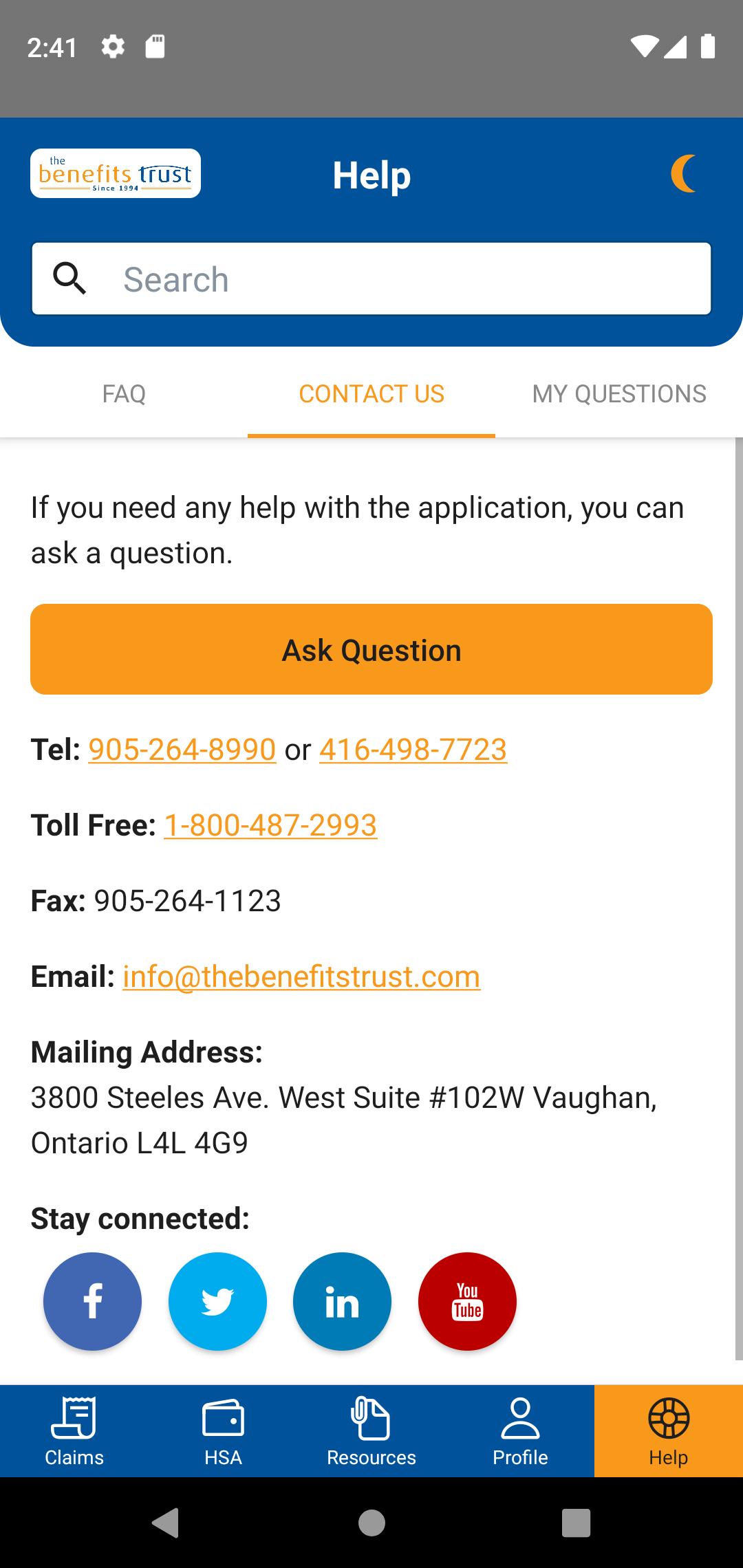The image size is (743, 1568).
Task: Email info@thebenefitstrust.com
Action: pyautogui.click(x=301, y=977)
